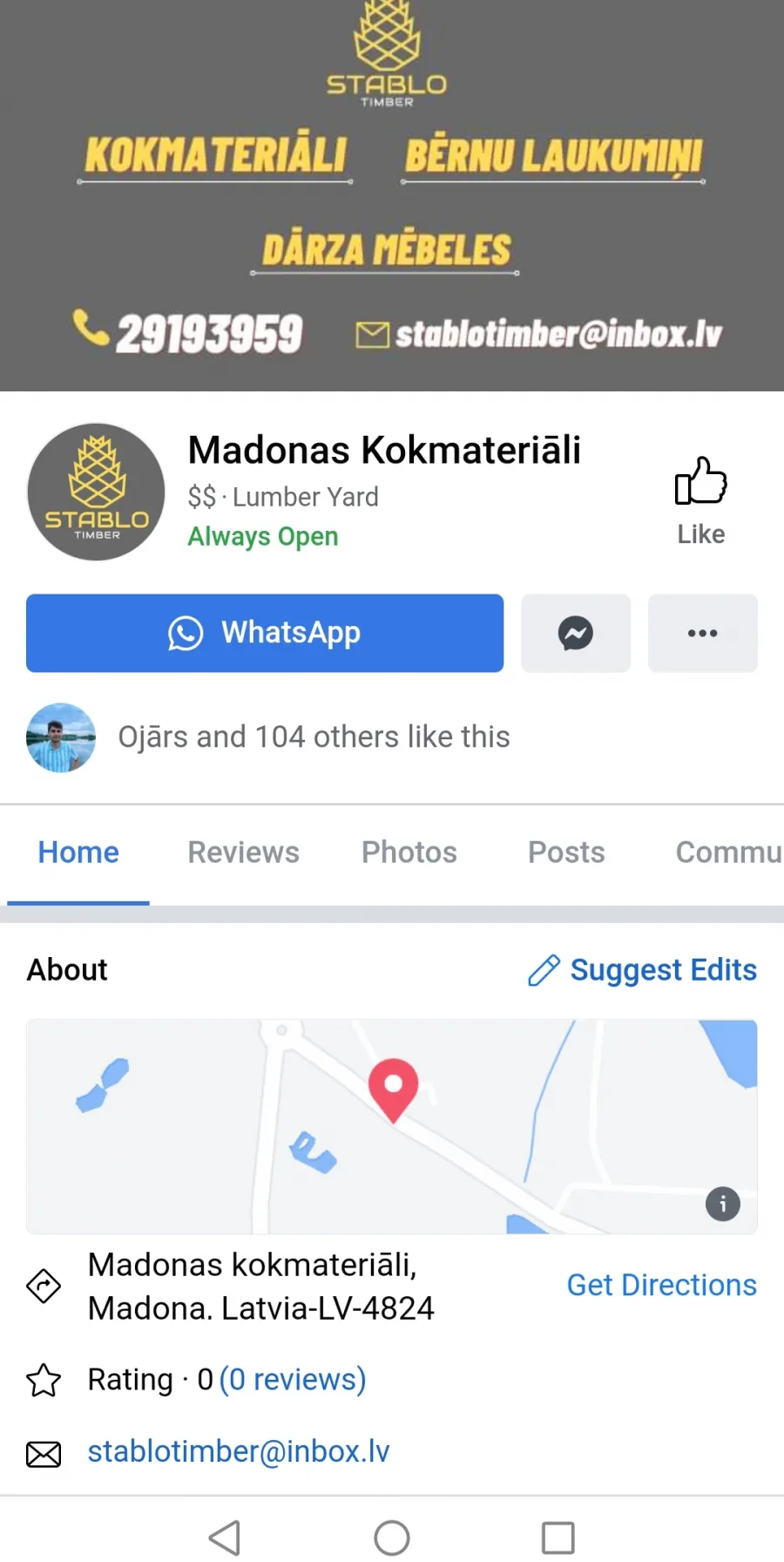This screenshot has height=1562, width=784.
Task: Switch to the Reviews tab
Action: 244,852
